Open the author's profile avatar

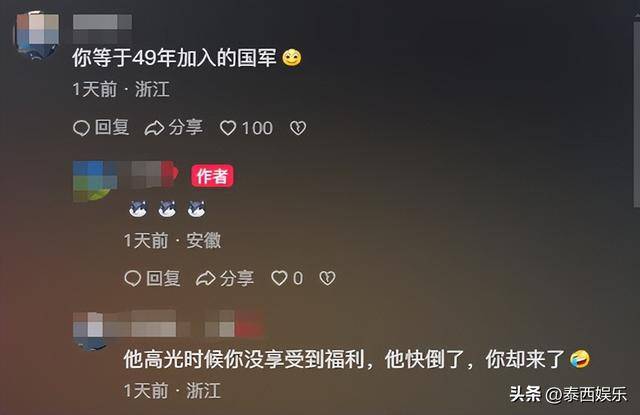tap(95, 178)
